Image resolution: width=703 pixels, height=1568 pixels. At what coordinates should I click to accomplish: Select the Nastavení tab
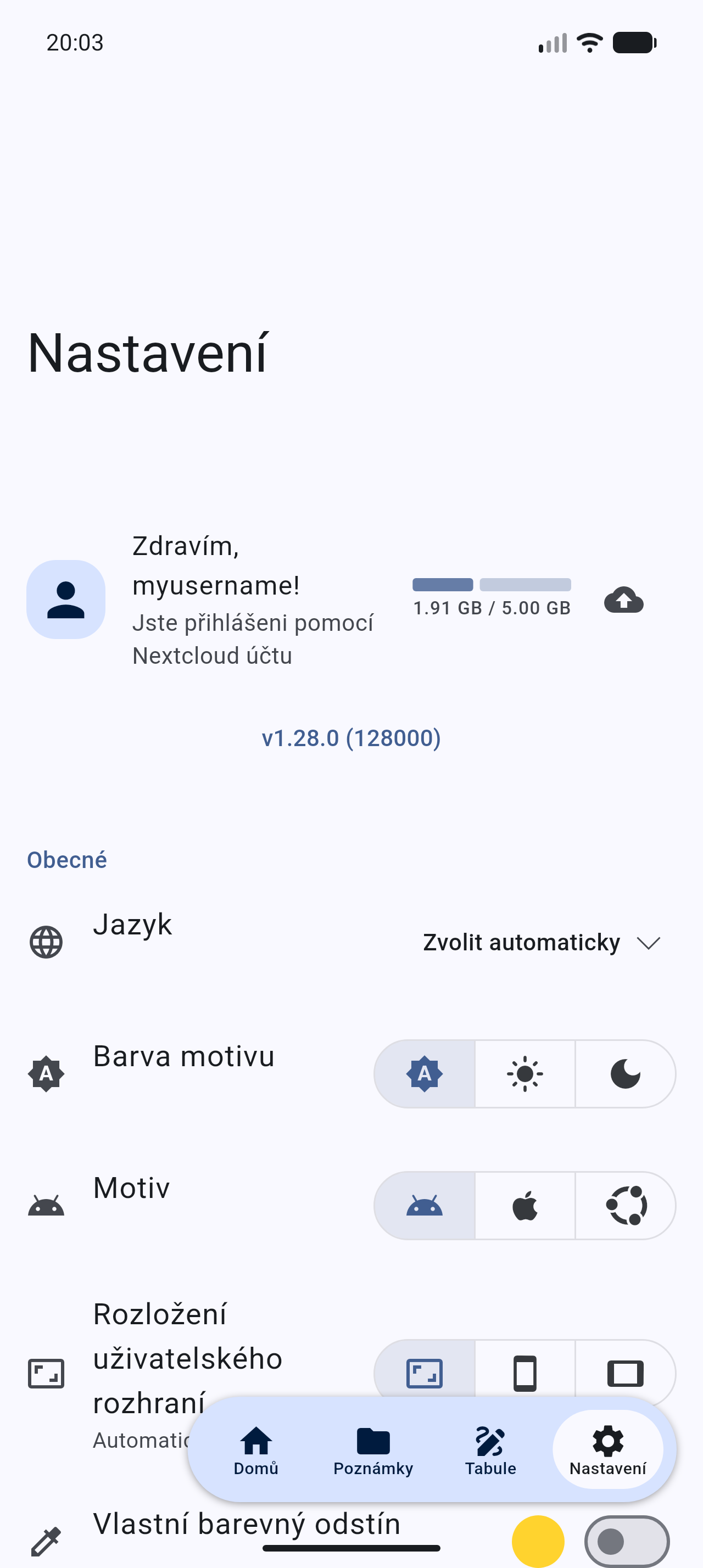pyautogui.click(x=607, y=1451)
